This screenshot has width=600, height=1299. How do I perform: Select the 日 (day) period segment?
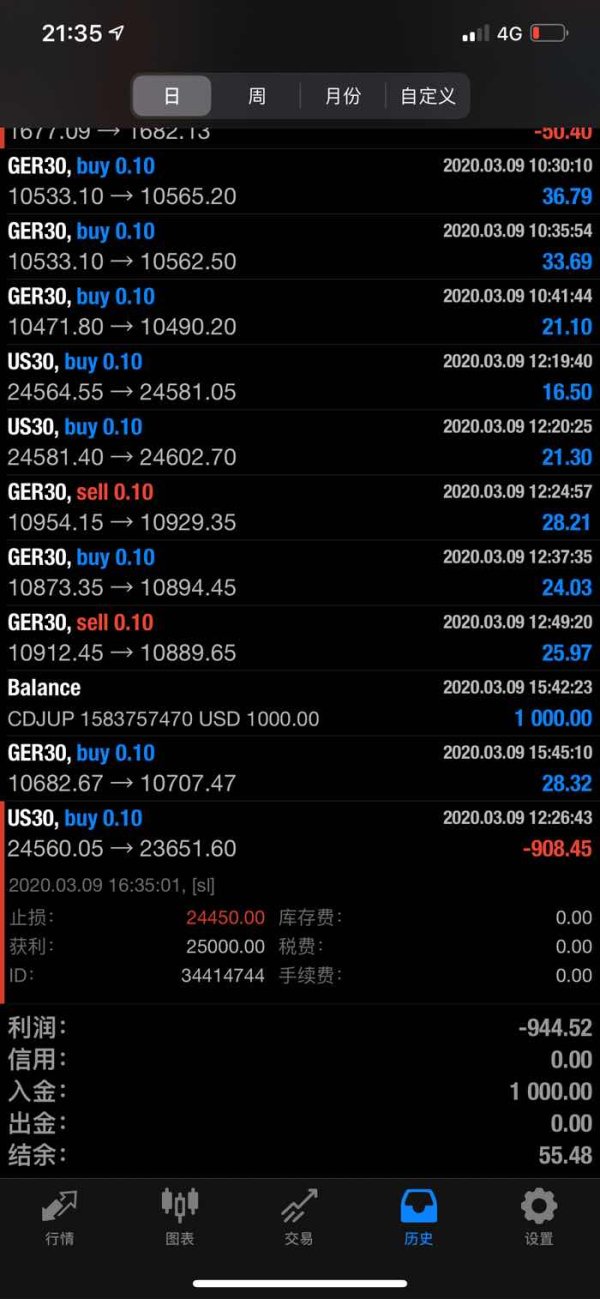pos(172,96)
